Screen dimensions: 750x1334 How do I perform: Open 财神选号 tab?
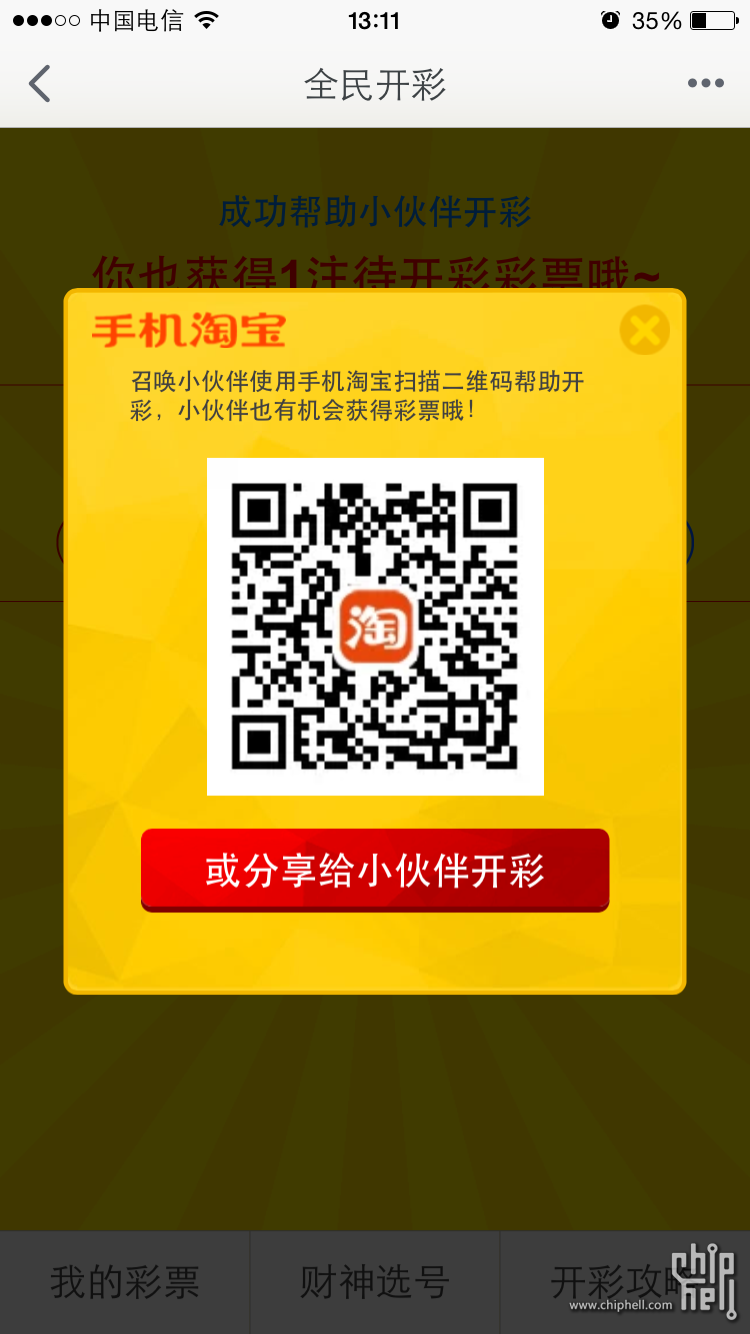pos(375,1282)
